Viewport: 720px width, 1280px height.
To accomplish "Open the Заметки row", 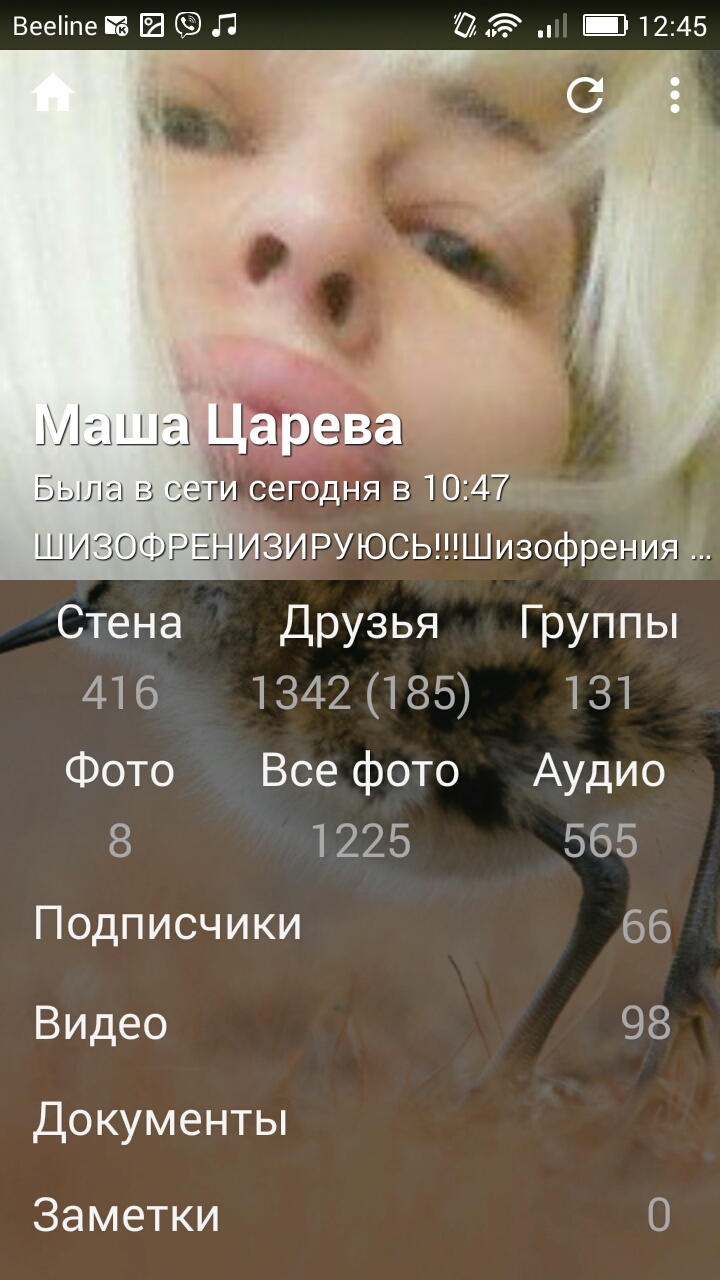I will (360, 1215).
